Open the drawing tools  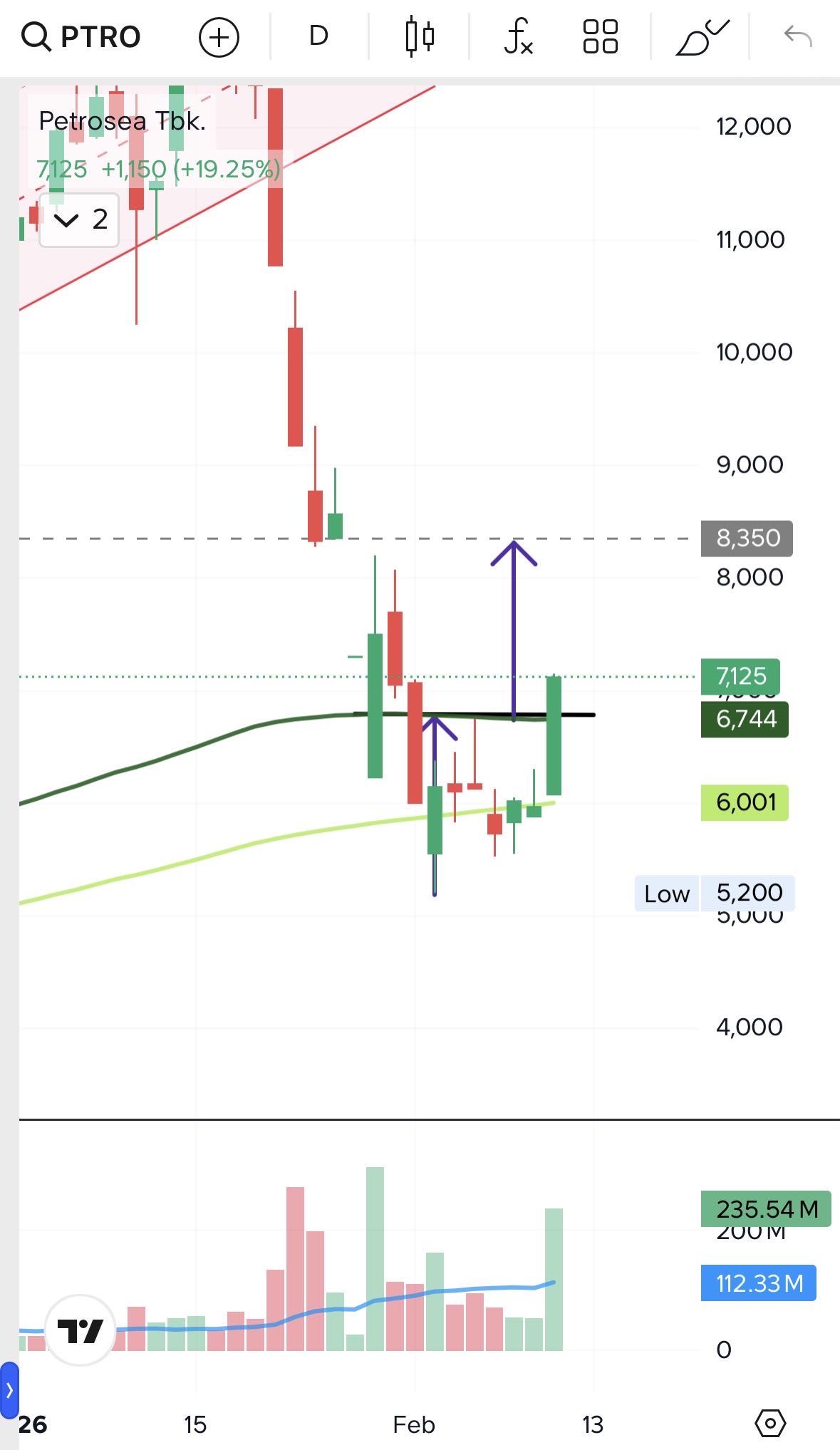(x=701, y=37)
